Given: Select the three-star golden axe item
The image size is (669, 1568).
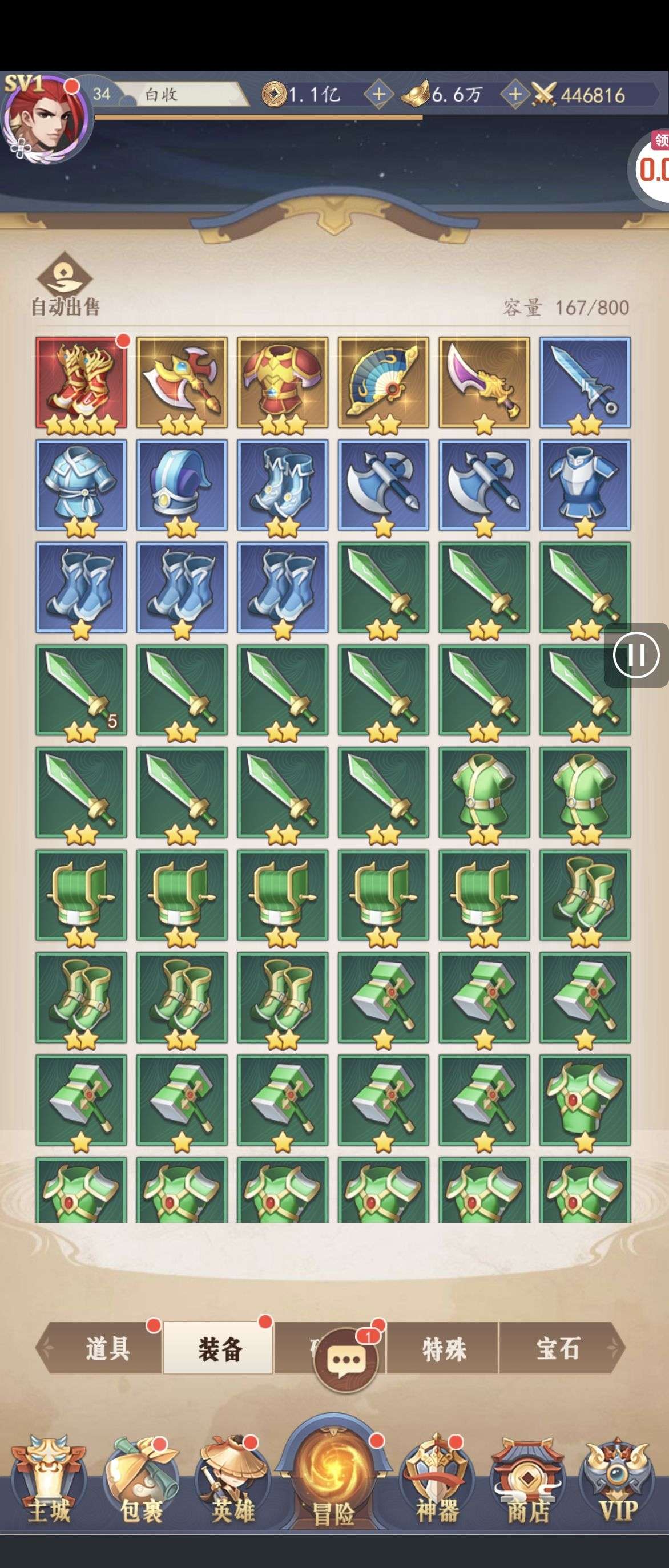Looking at the screenshot, I should [x=182, y=382].
